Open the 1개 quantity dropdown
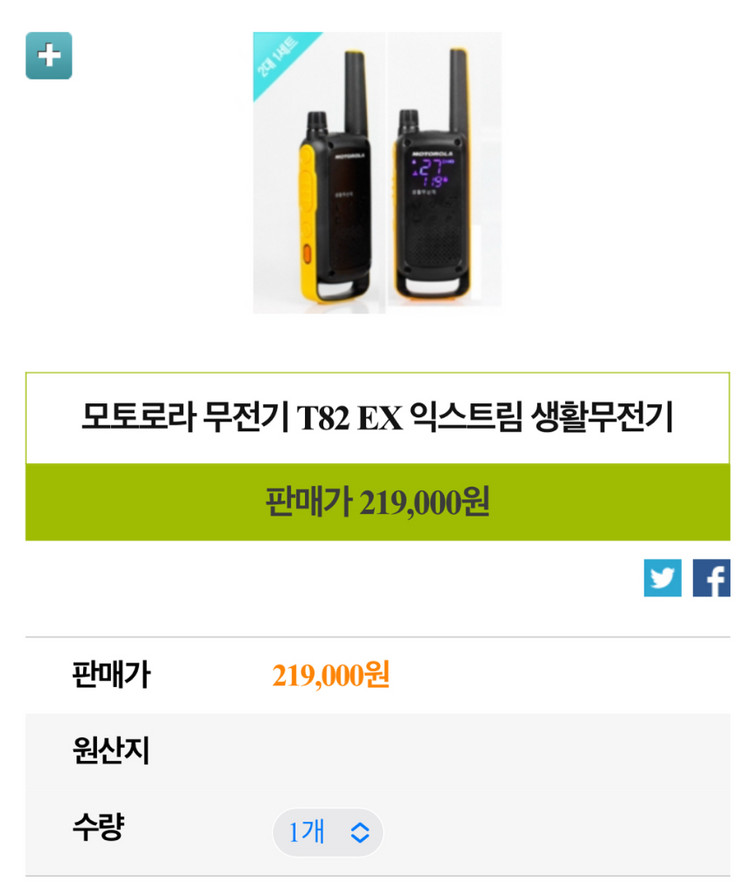The image size is (750, 891). click(327, 831)
